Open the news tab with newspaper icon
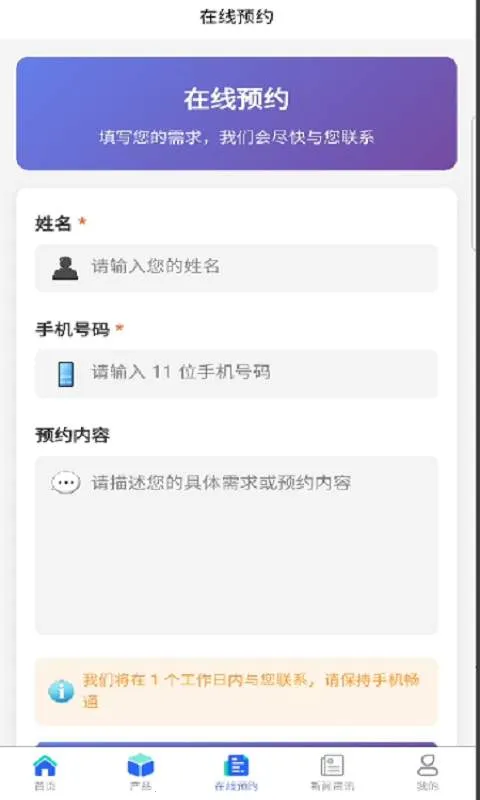480x800 pixels. pos(332,771)
